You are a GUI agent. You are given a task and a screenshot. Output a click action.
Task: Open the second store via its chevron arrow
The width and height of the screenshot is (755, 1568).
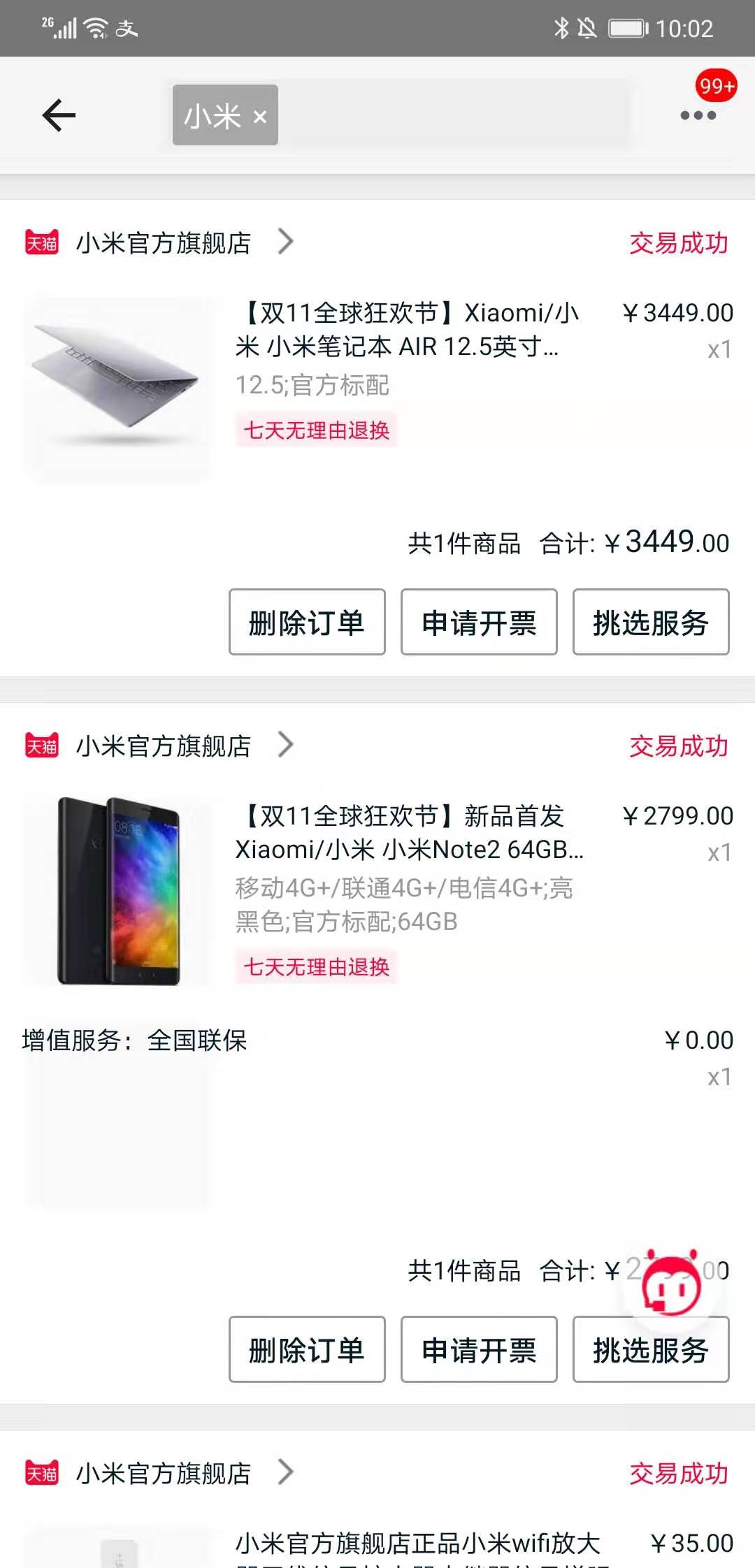(x=286, y=746)
